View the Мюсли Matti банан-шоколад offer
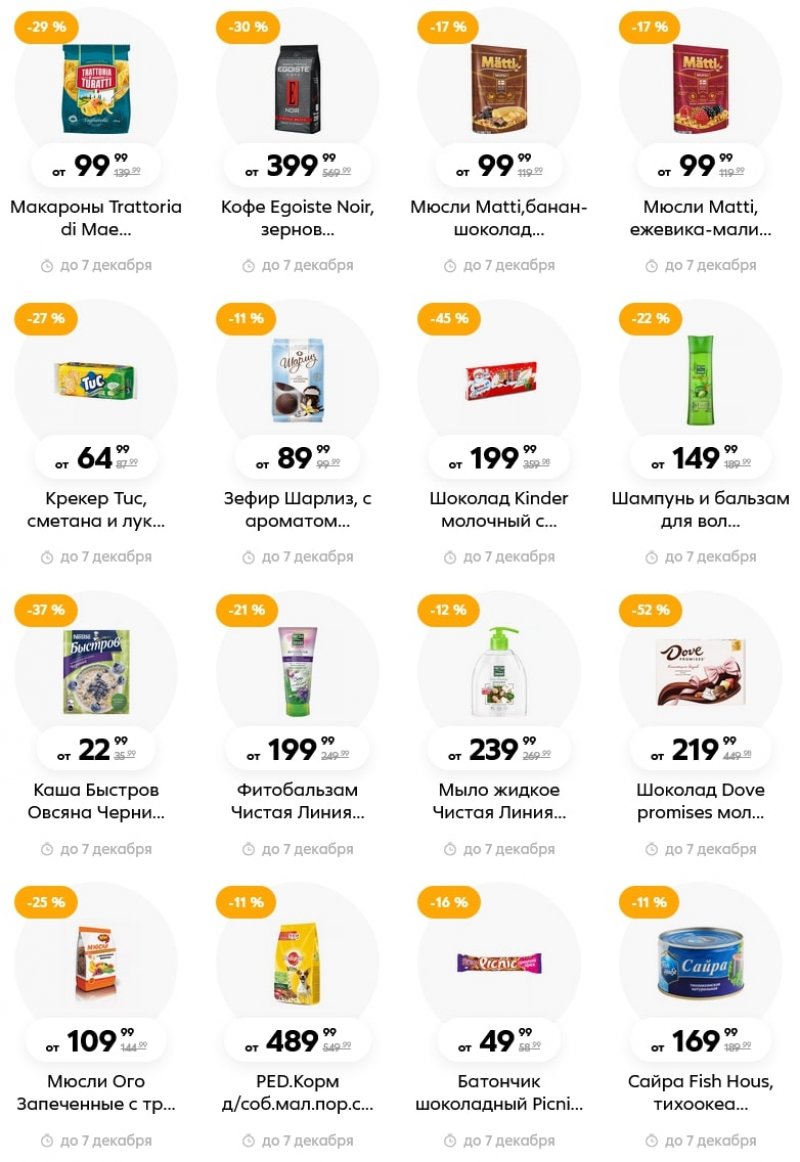Screen dimensions: 800x1162 [498, 90]
